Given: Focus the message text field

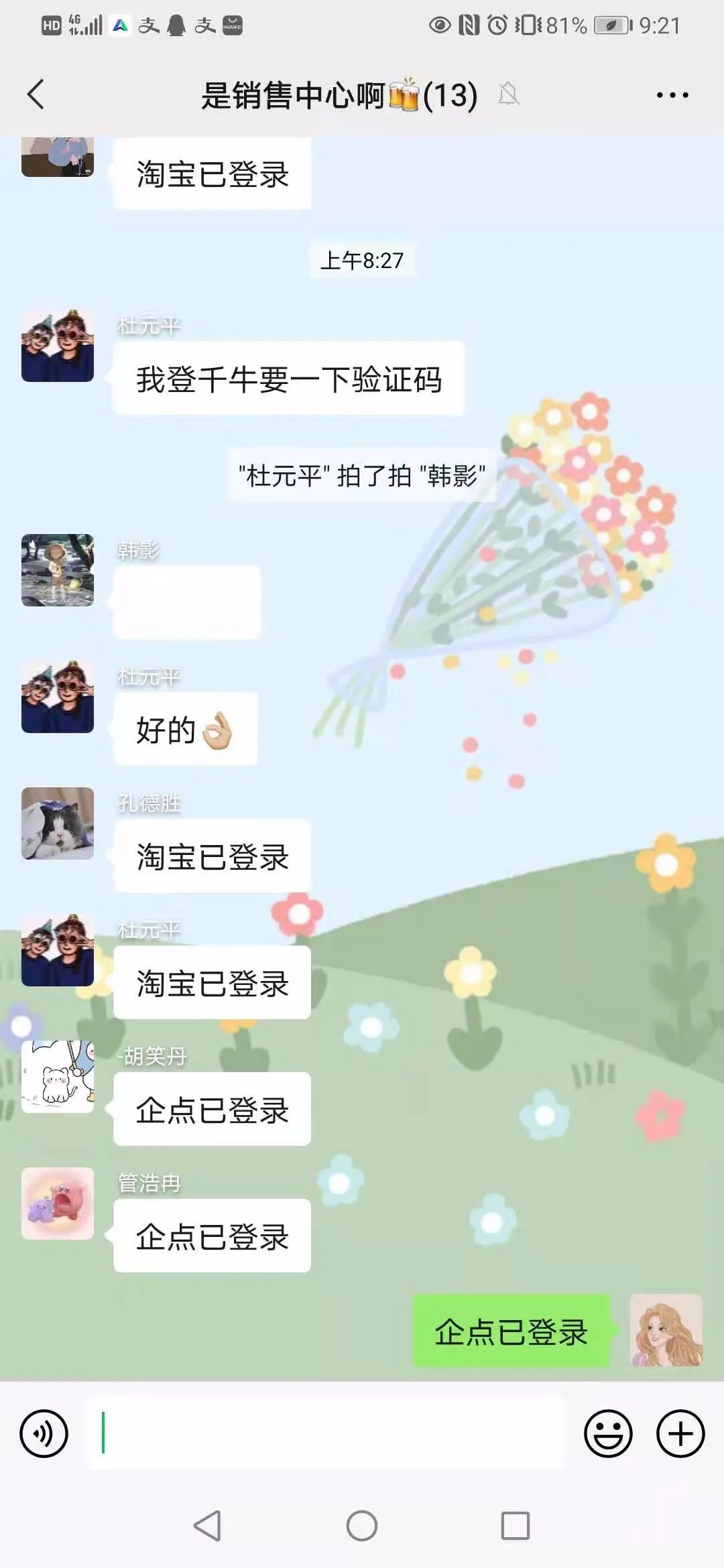Looking at the screenshot, I should point(326,1433).
